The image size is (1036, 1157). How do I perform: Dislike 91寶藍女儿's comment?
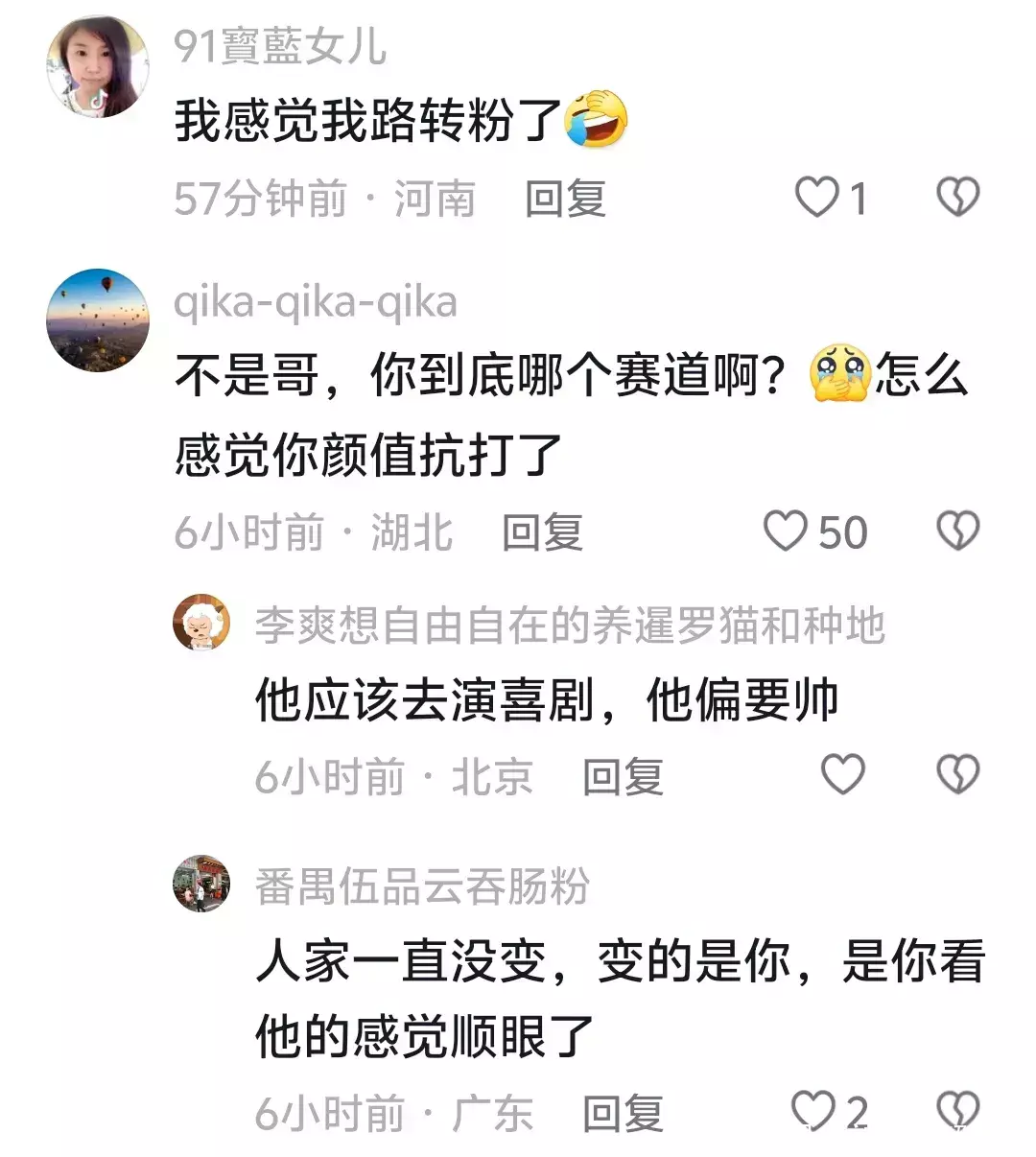tap(957, 198)
